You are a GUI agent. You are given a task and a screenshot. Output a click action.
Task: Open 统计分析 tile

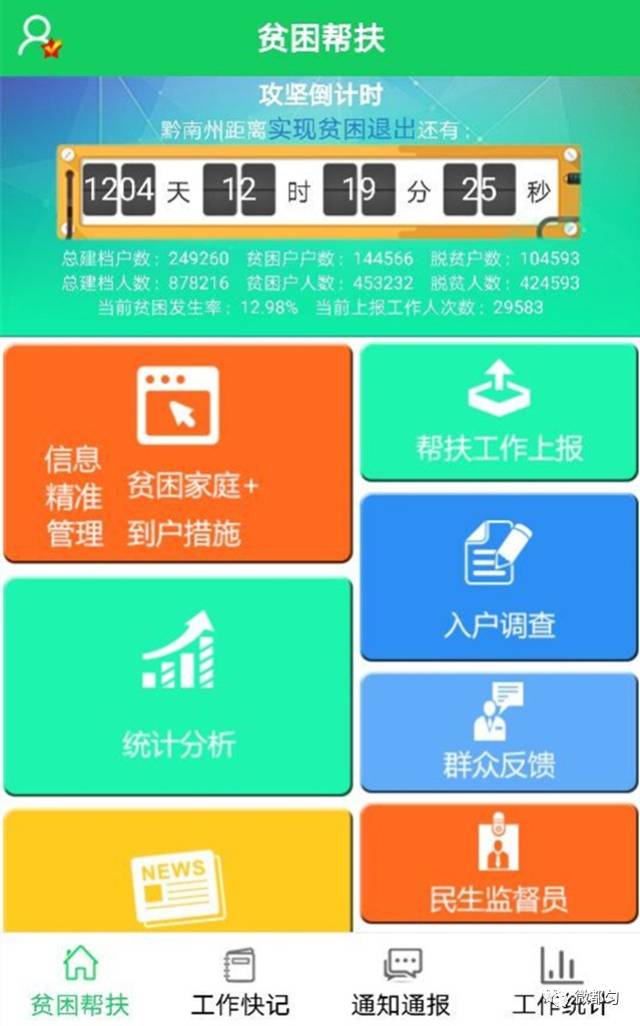click(178, 686)
